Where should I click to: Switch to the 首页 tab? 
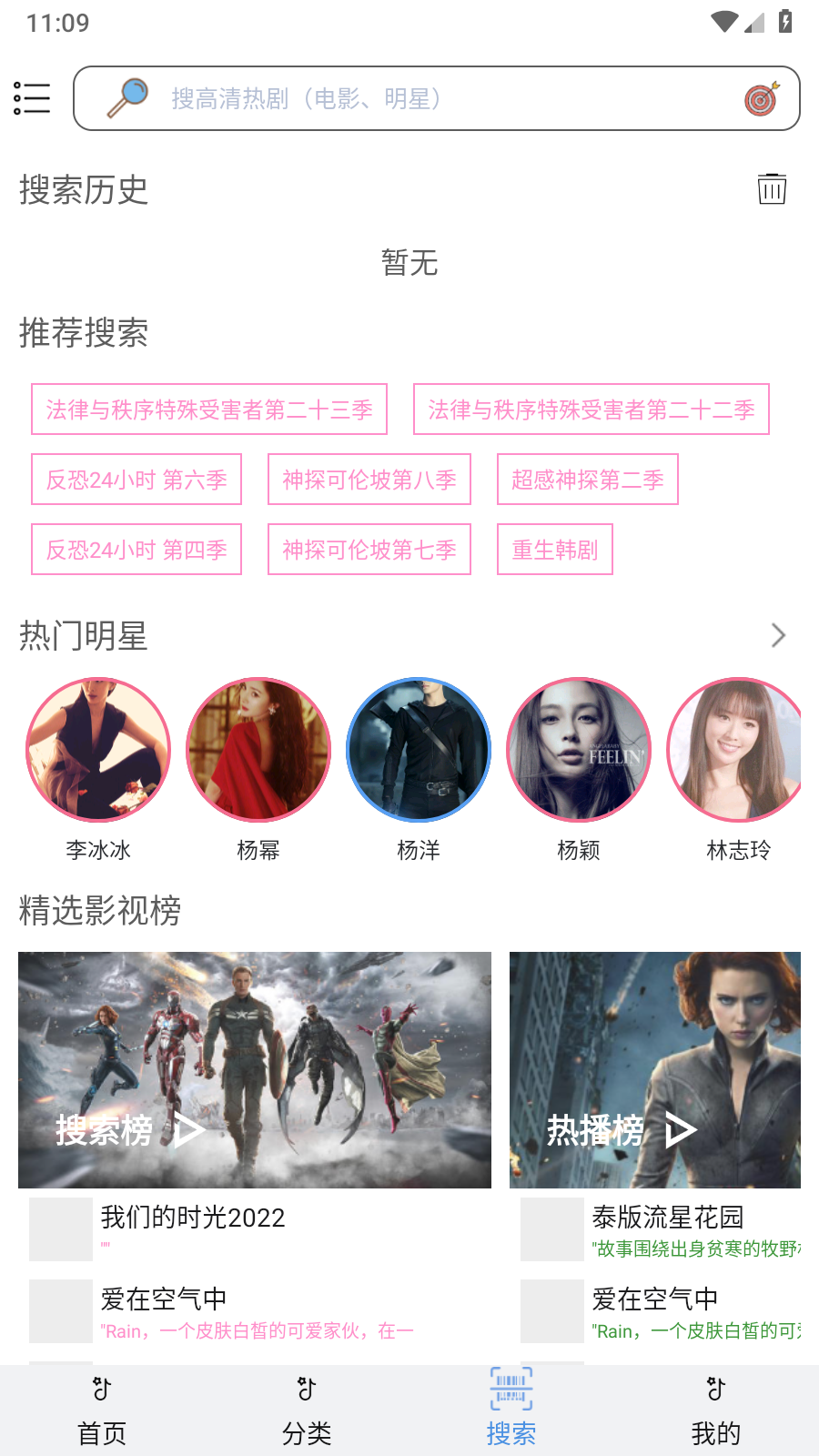pyautogui.click(x=102, y=1411)
